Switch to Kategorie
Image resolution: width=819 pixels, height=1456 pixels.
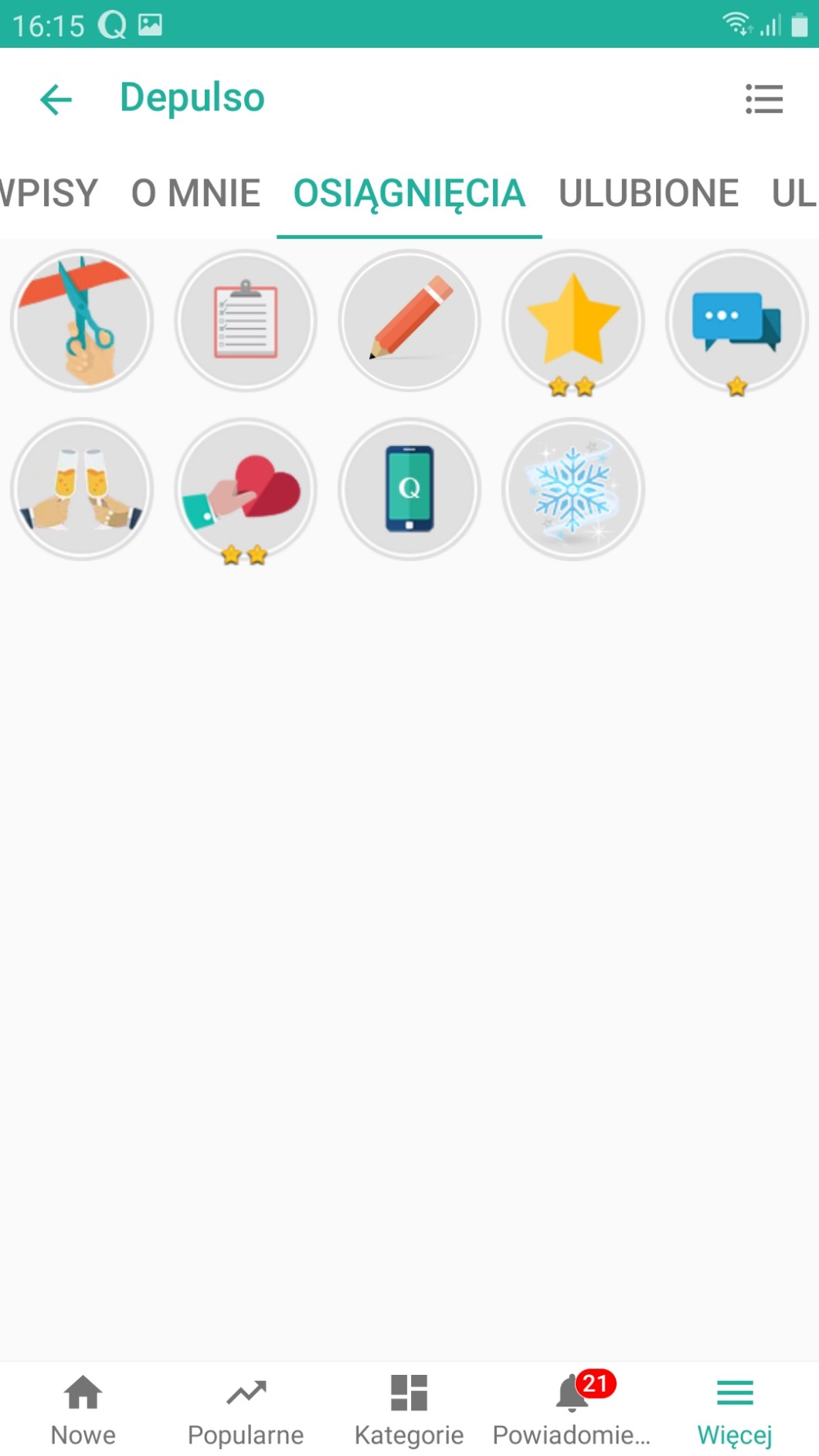tap(409, 1410)
